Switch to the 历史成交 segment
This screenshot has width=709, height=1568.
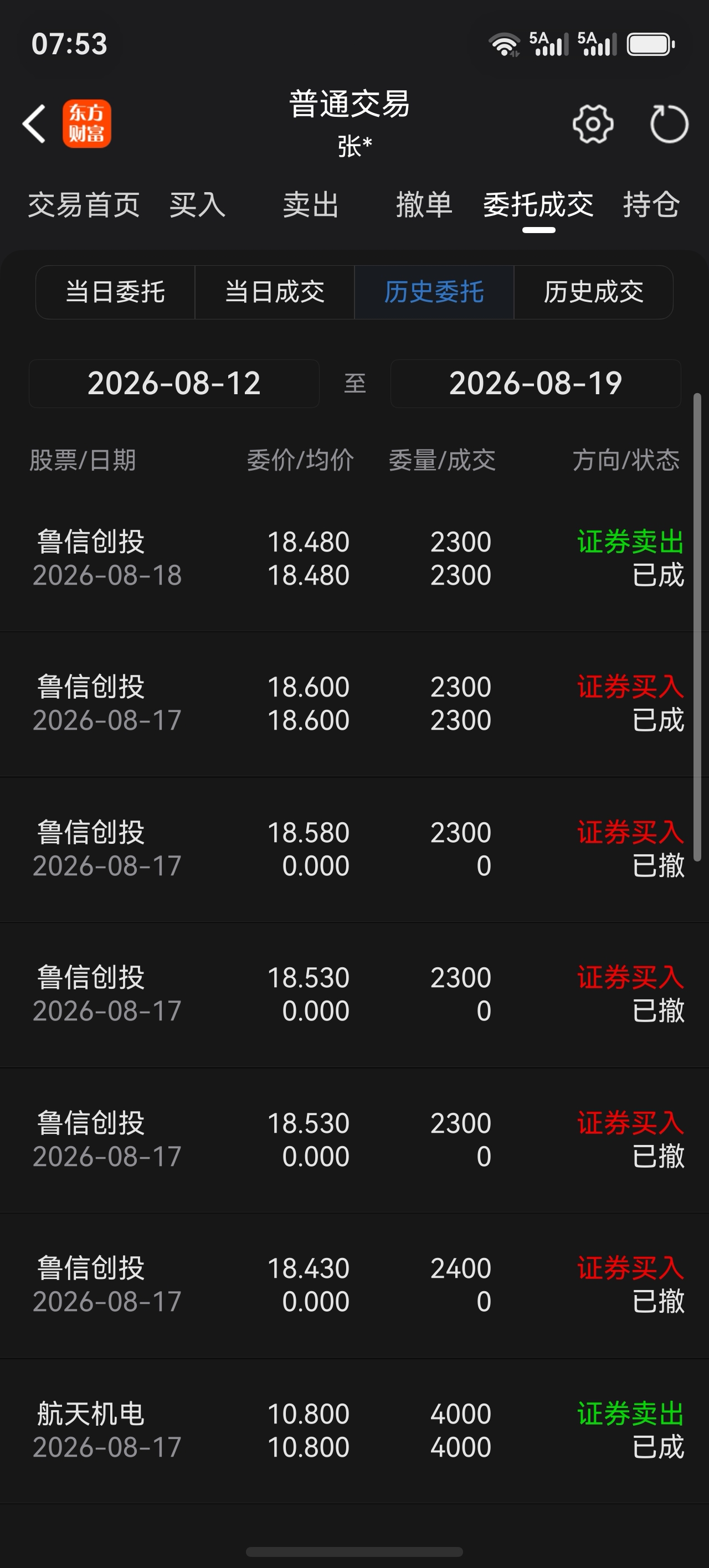click(594, 292)
